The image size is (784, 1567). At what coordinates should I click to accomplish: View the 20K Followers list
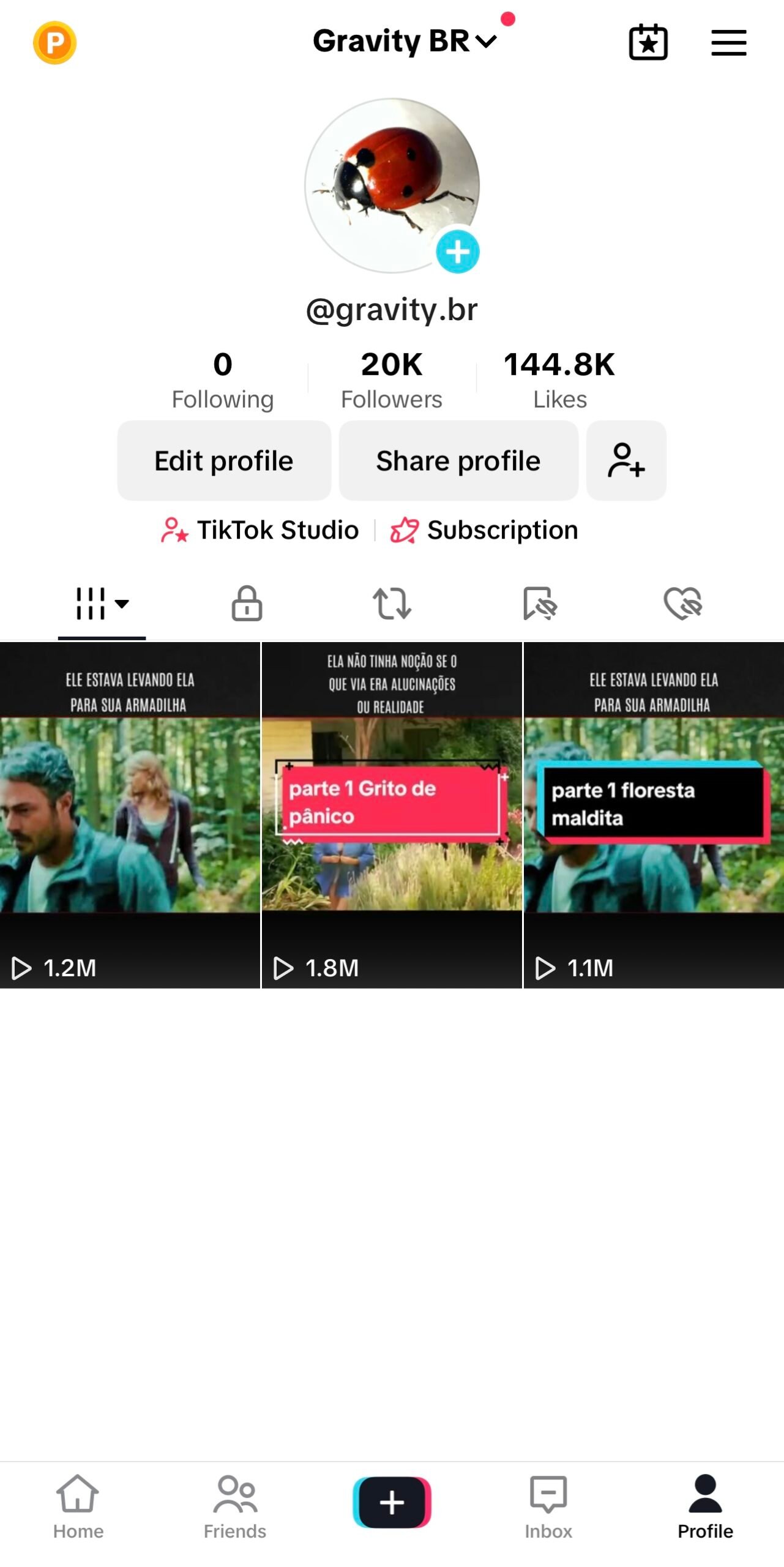click(392, 379)
